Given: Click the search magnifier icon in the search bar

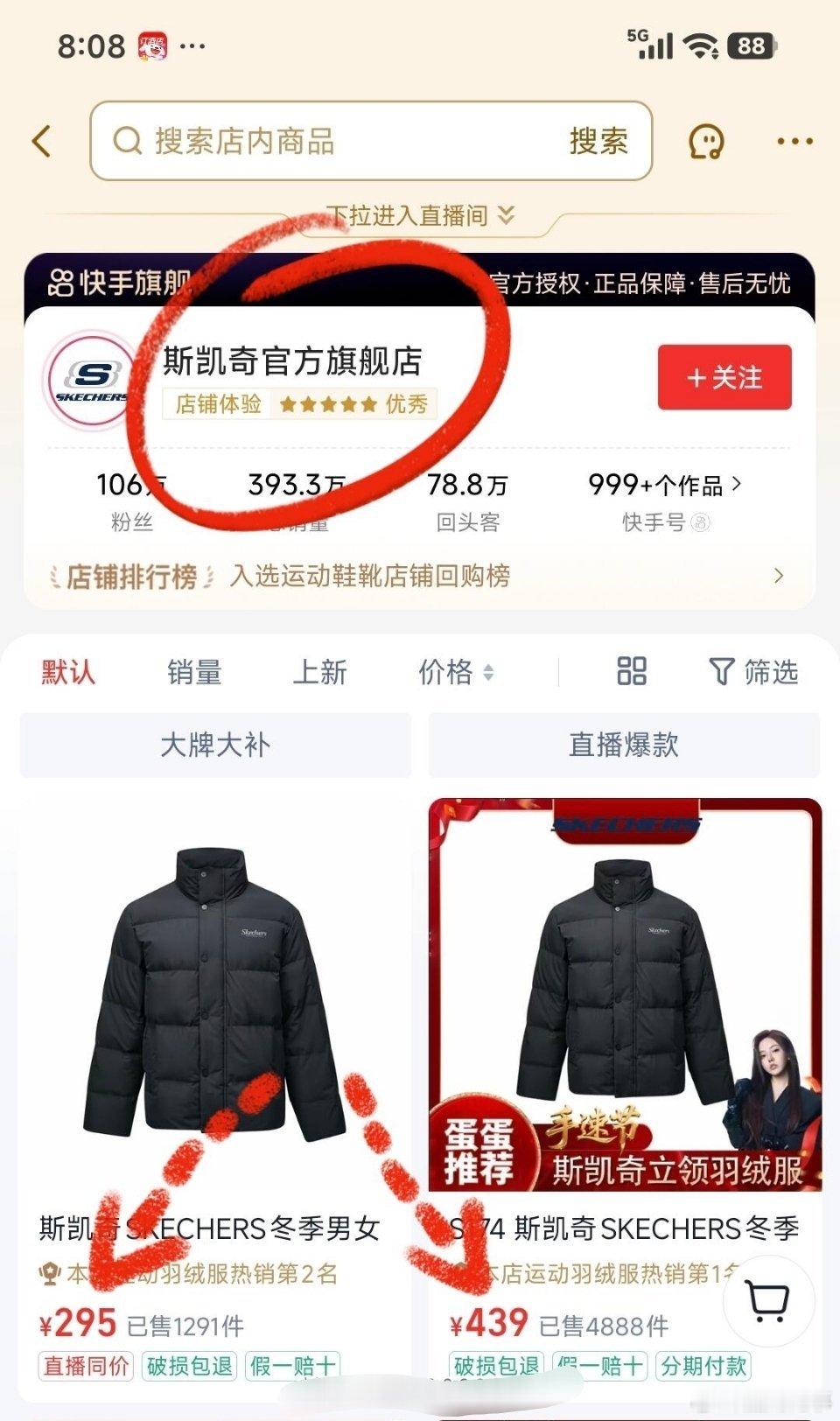Looking at the screenshot, I should coord(127,141).
